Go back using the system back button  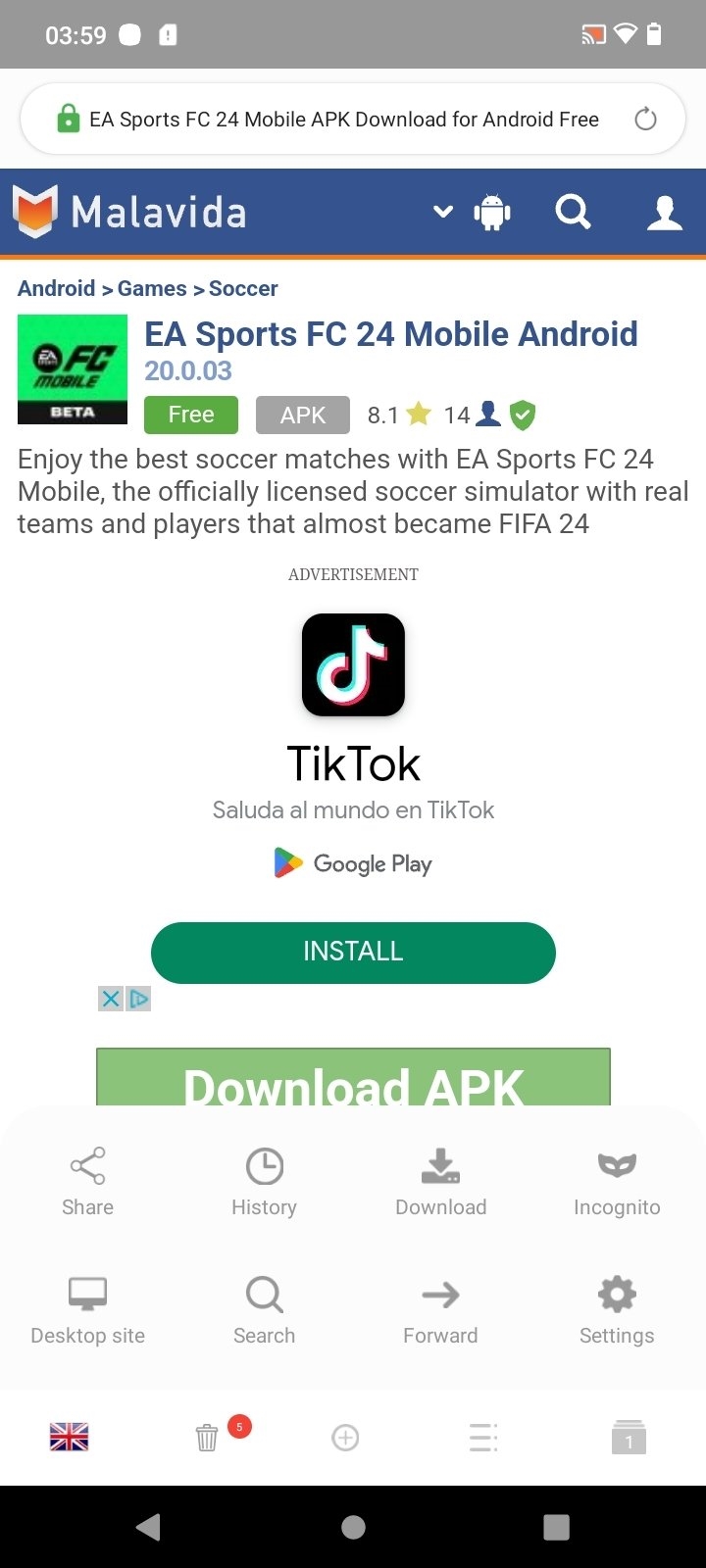[149, 1527]
